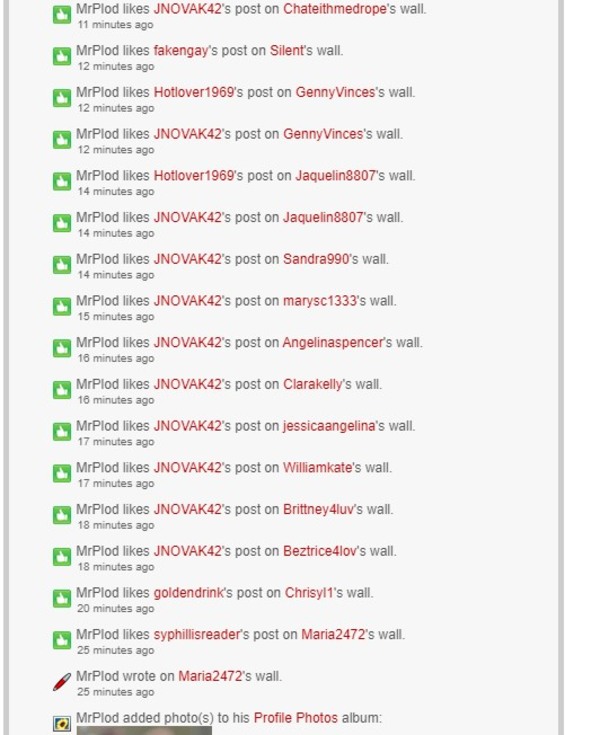
Task: View the added profile photo thumbnail
Action: coord(144,731)
